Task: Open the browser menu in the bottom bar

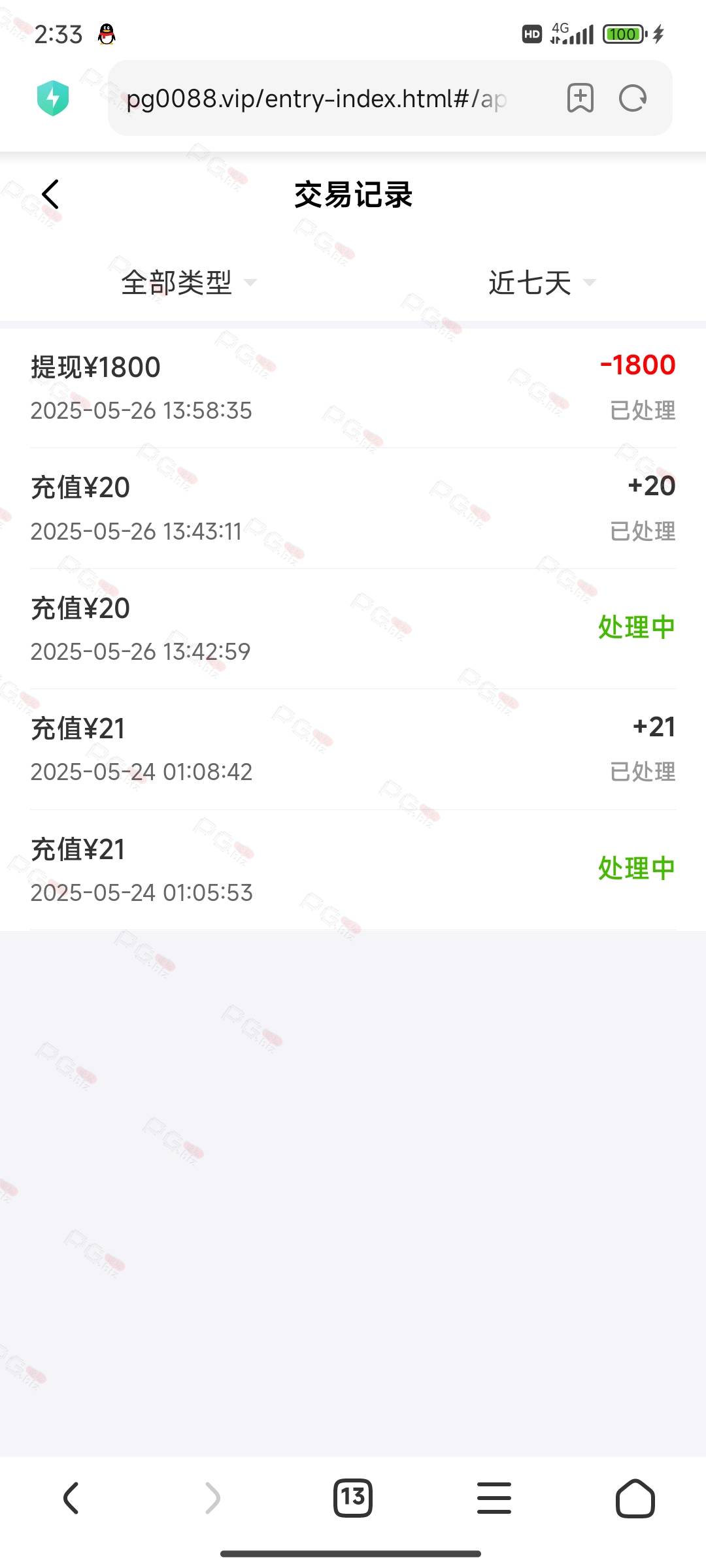Action: tap(494, 1497)
